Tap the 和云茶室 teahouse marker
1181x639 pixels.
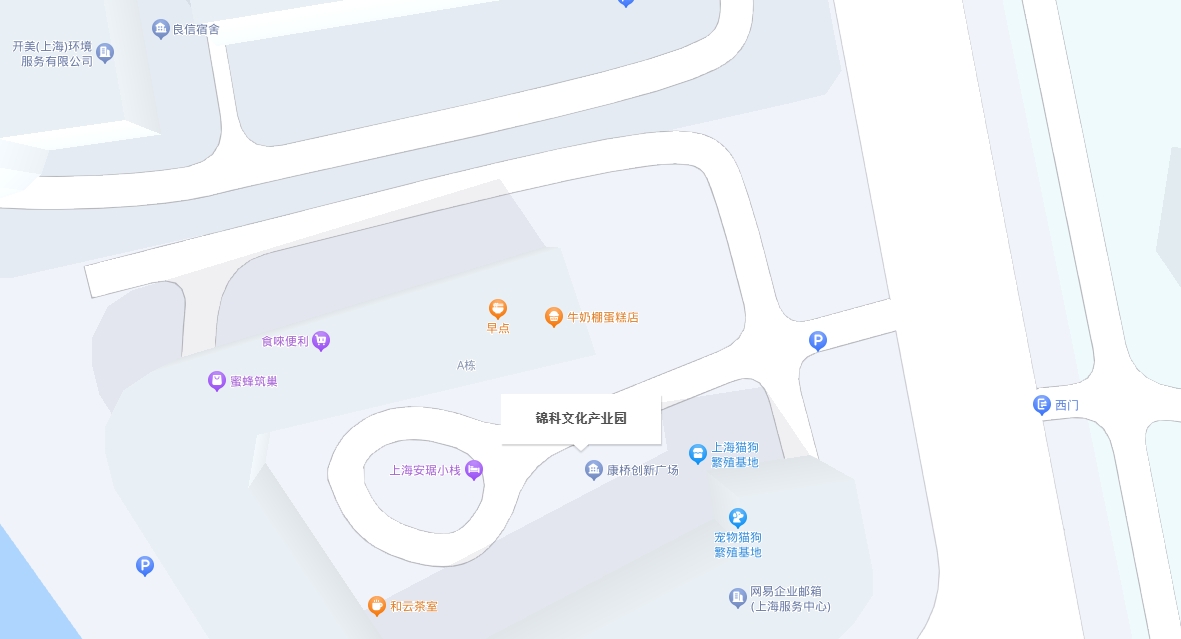pos(377,605)
